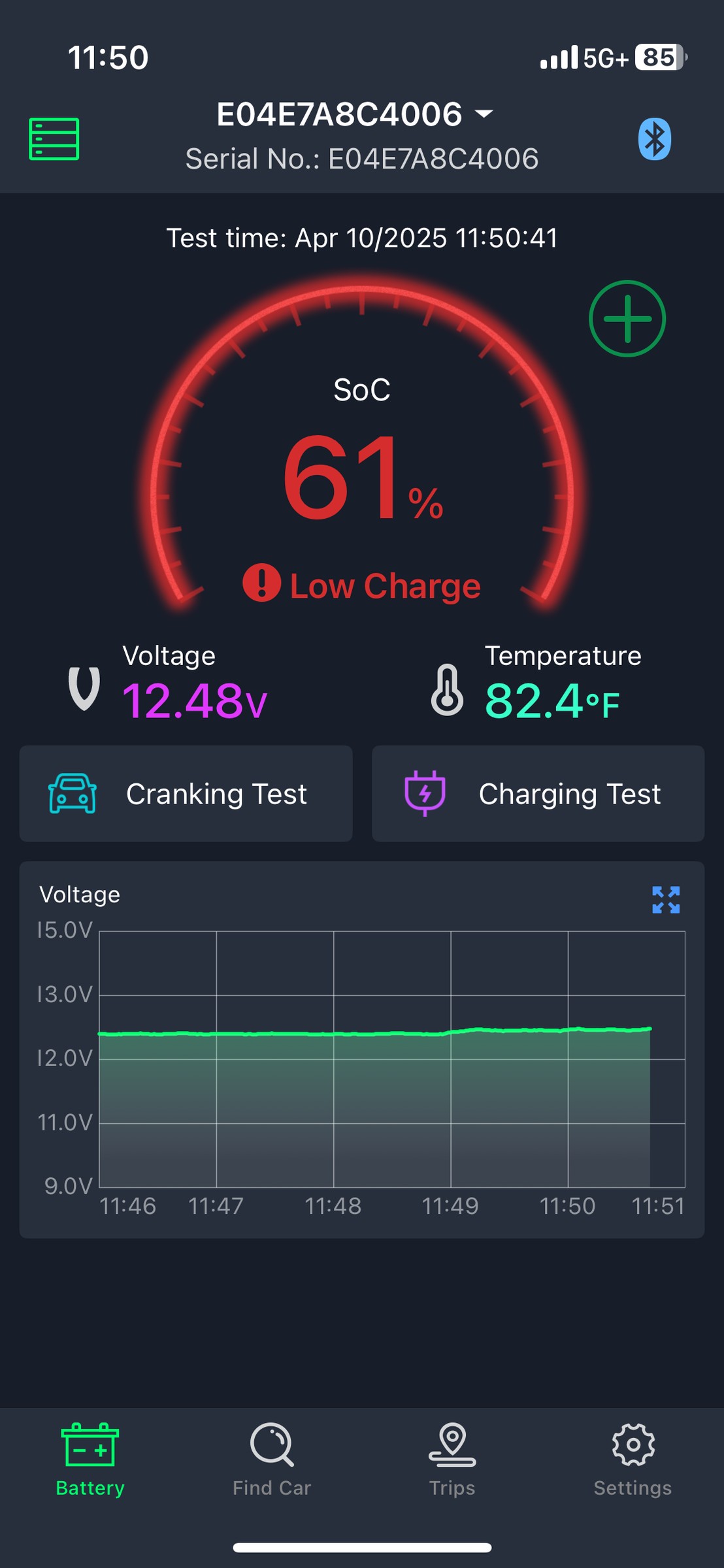The image size is (724, 1568).
Task: Start the Cranking Test
Action: 186,794
